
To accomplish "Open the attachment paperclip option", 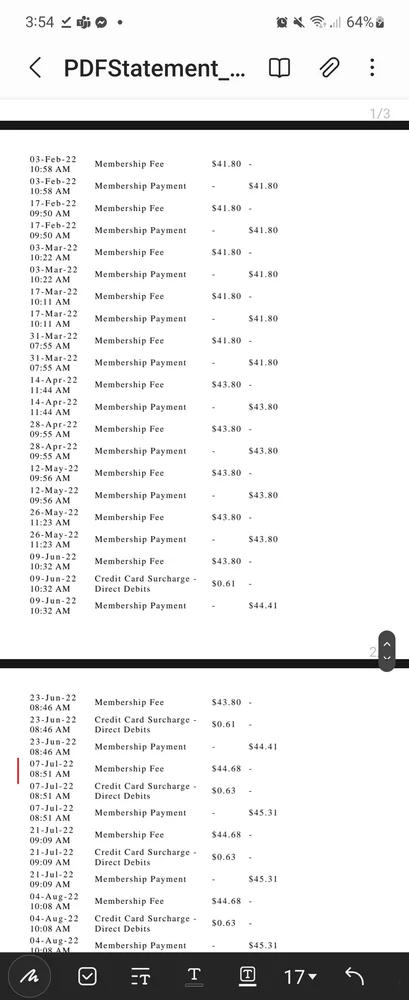I will coord(329,68).
